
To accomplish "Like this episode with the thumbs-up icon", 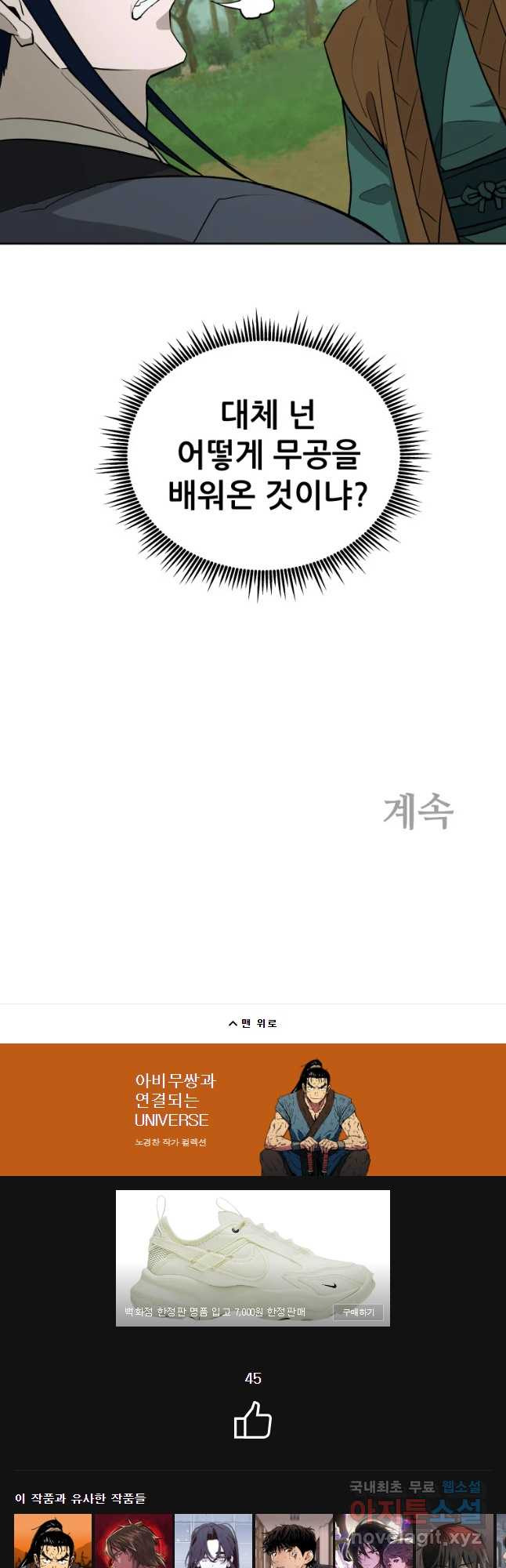I will pos(252,1421).
